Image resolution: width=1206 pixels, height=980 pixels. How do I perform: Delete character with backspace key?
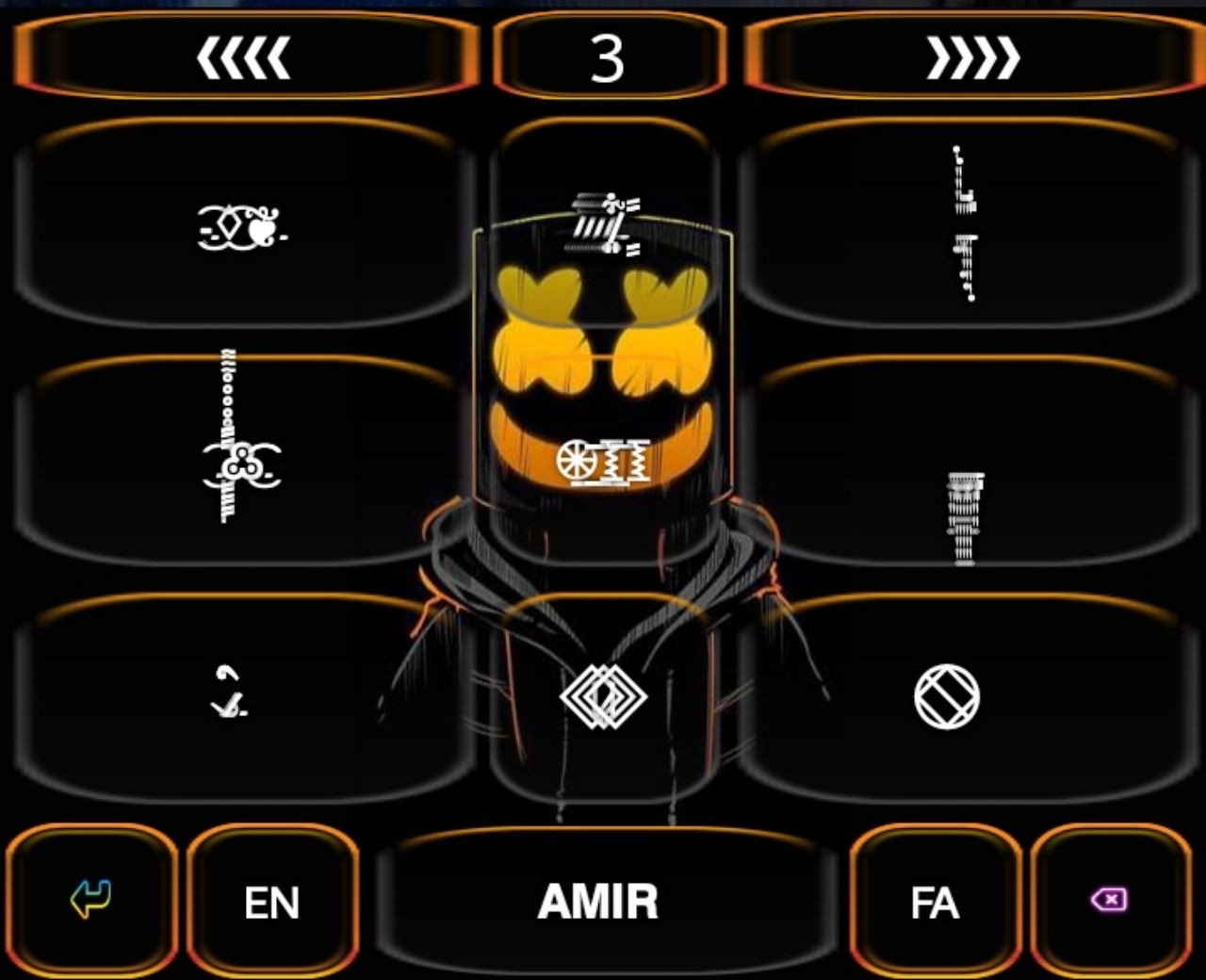[x=1110, y=900]
